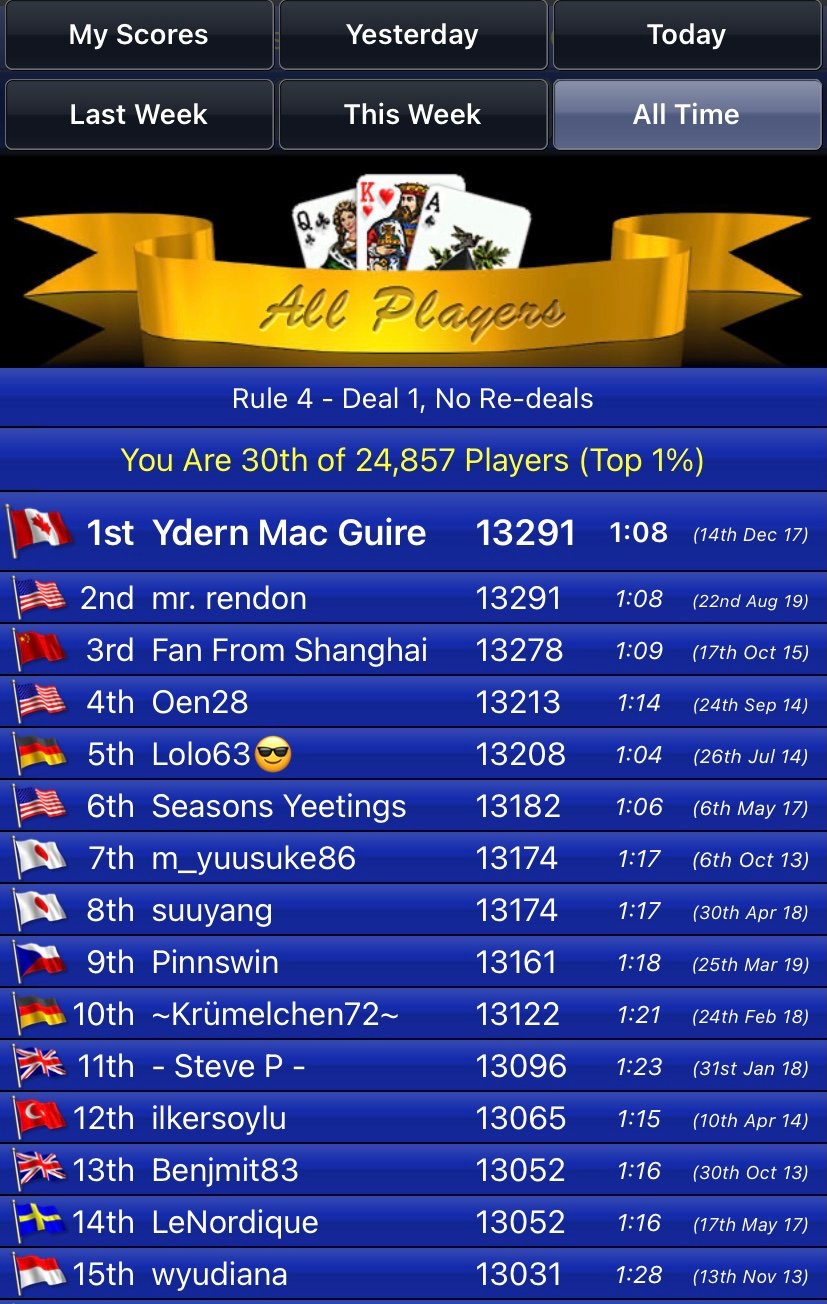Screen dimensions: 827x1304
Task: Select Fan From Shanghai's entry
Action: click(413, 651)
